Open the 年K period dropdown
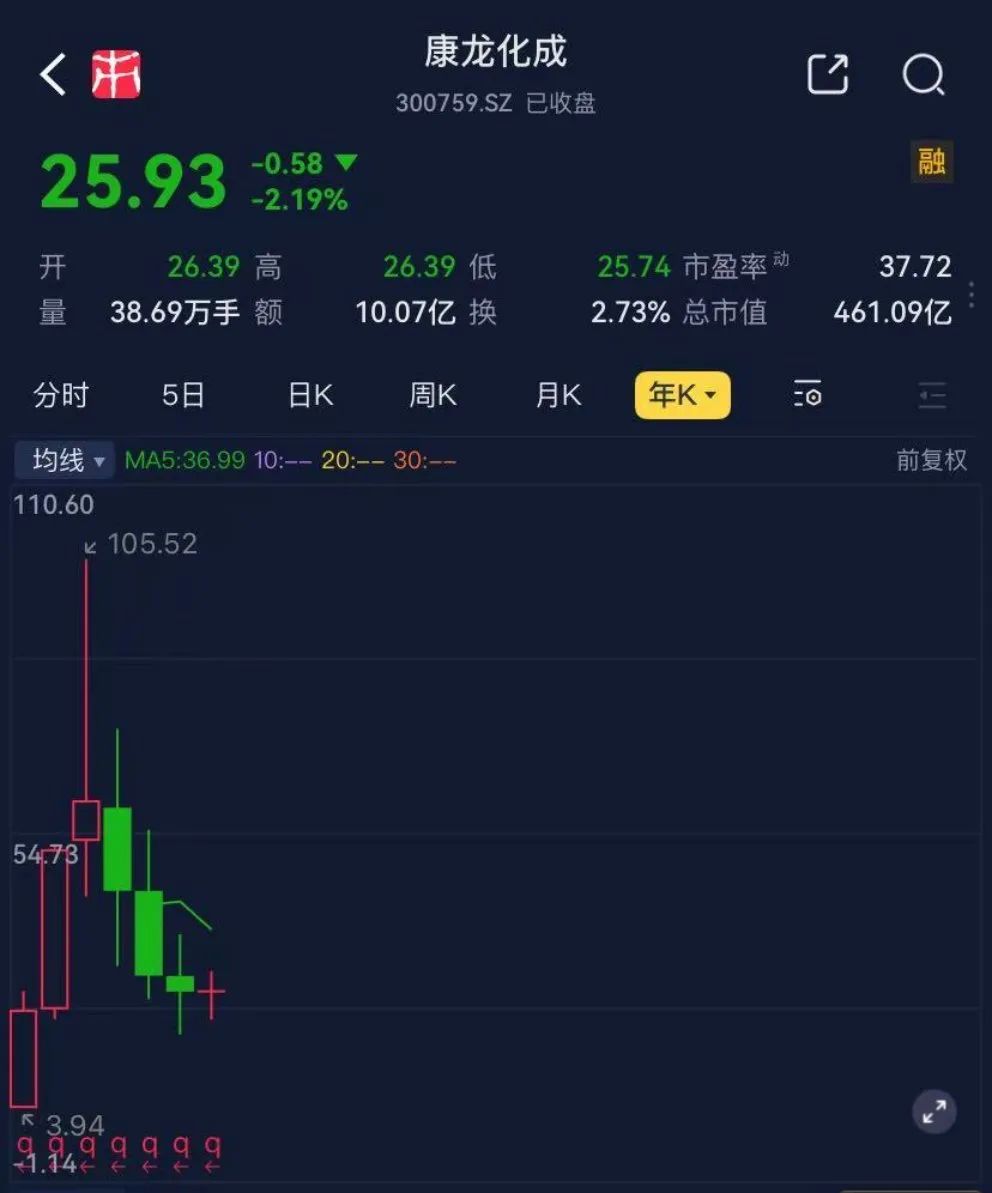 [x=683, y=395]
